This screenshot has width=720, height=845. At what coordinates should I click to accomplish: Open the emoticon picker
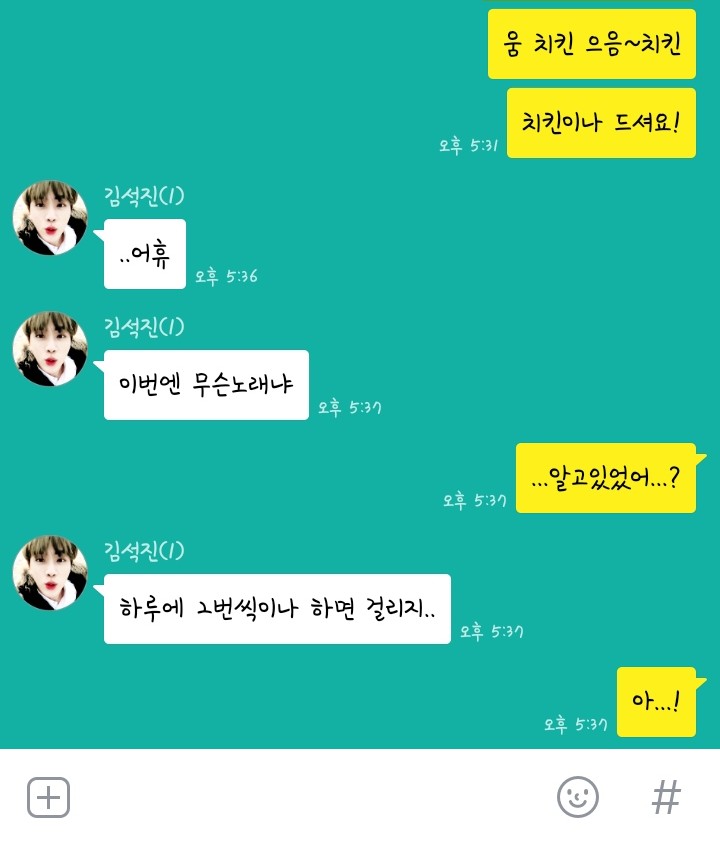pyautogui.click(x=577, y=797)
